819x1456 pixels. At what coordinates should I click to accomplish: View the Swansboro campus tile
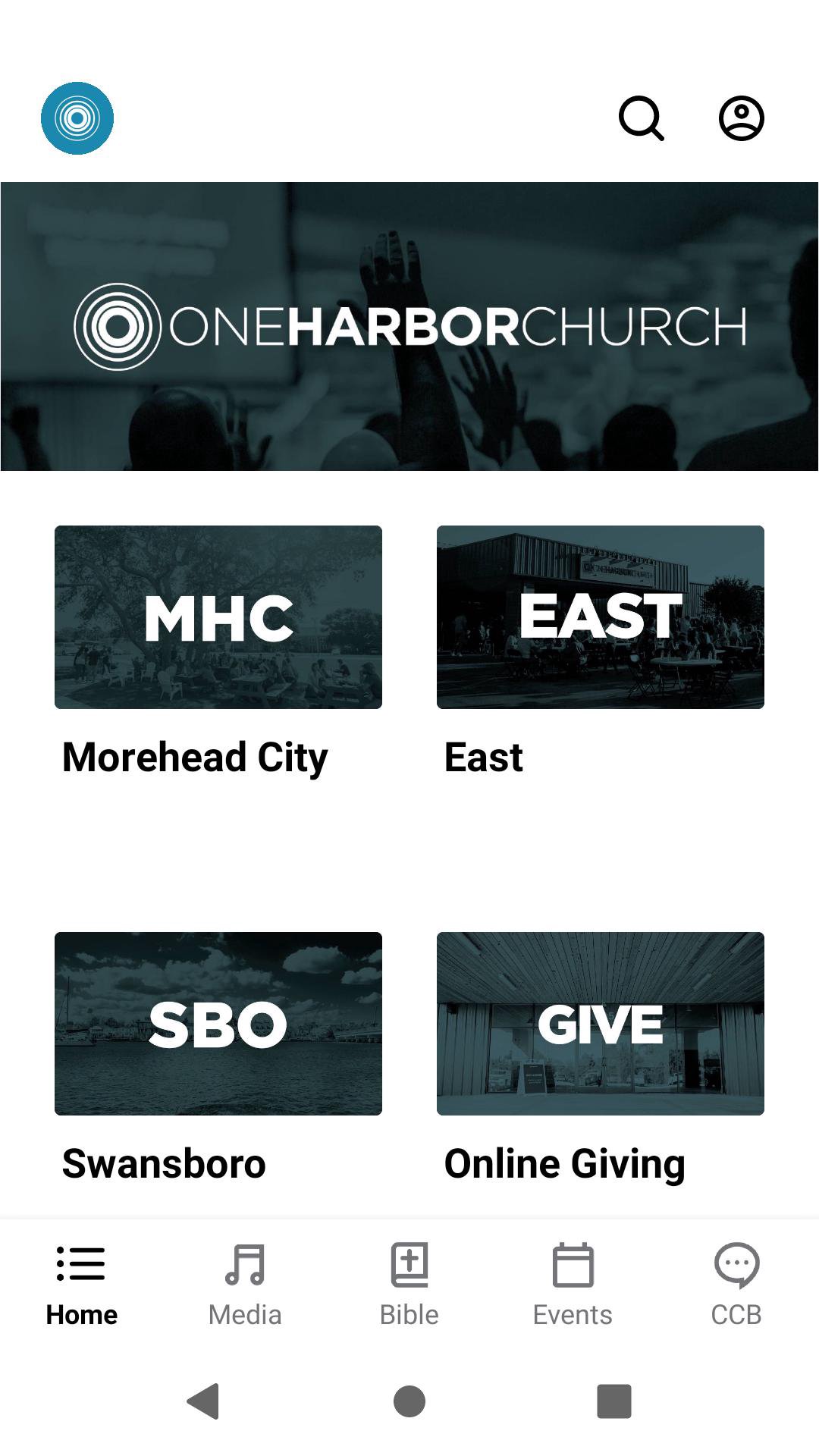pos(218,1024)
